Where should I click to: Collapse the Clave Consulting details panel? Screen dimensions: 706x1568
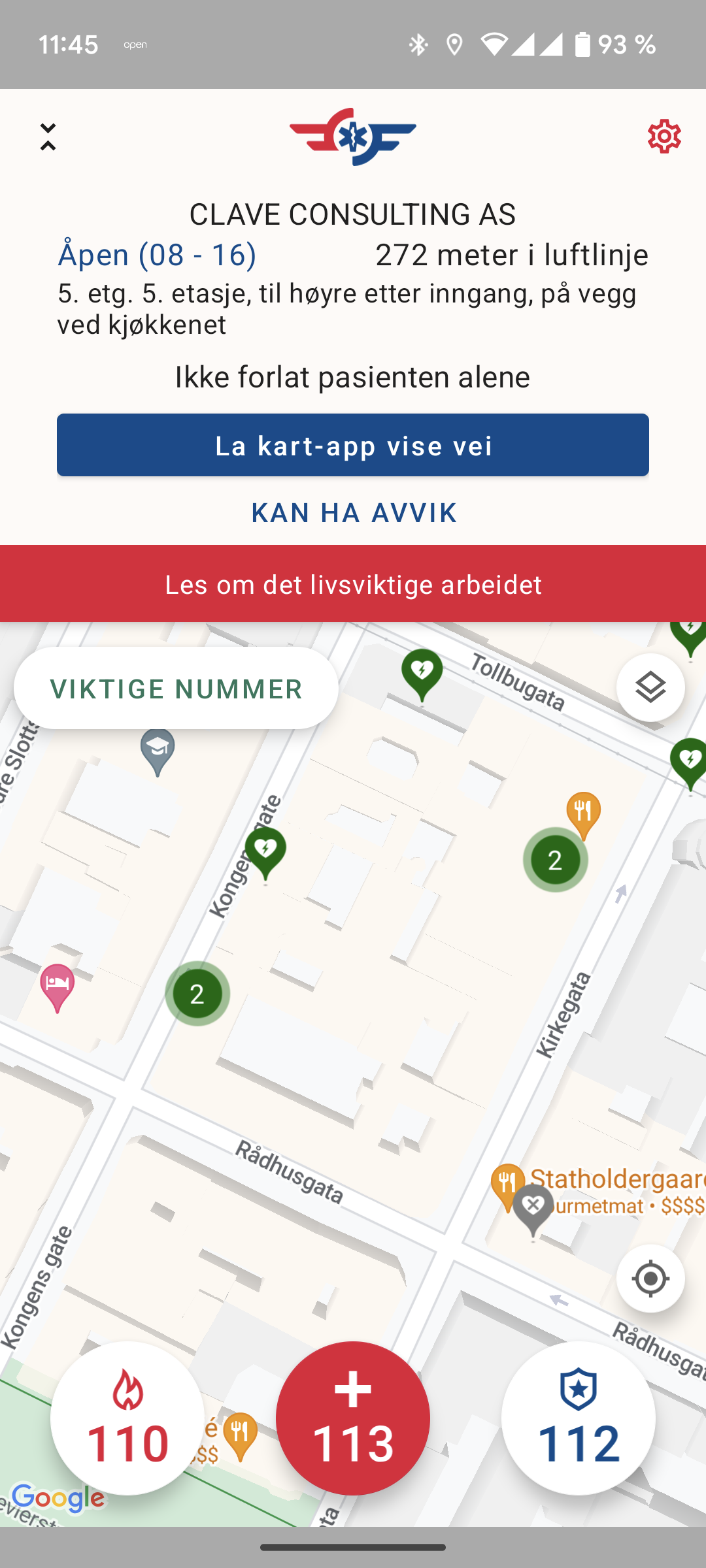click(48, 137)
